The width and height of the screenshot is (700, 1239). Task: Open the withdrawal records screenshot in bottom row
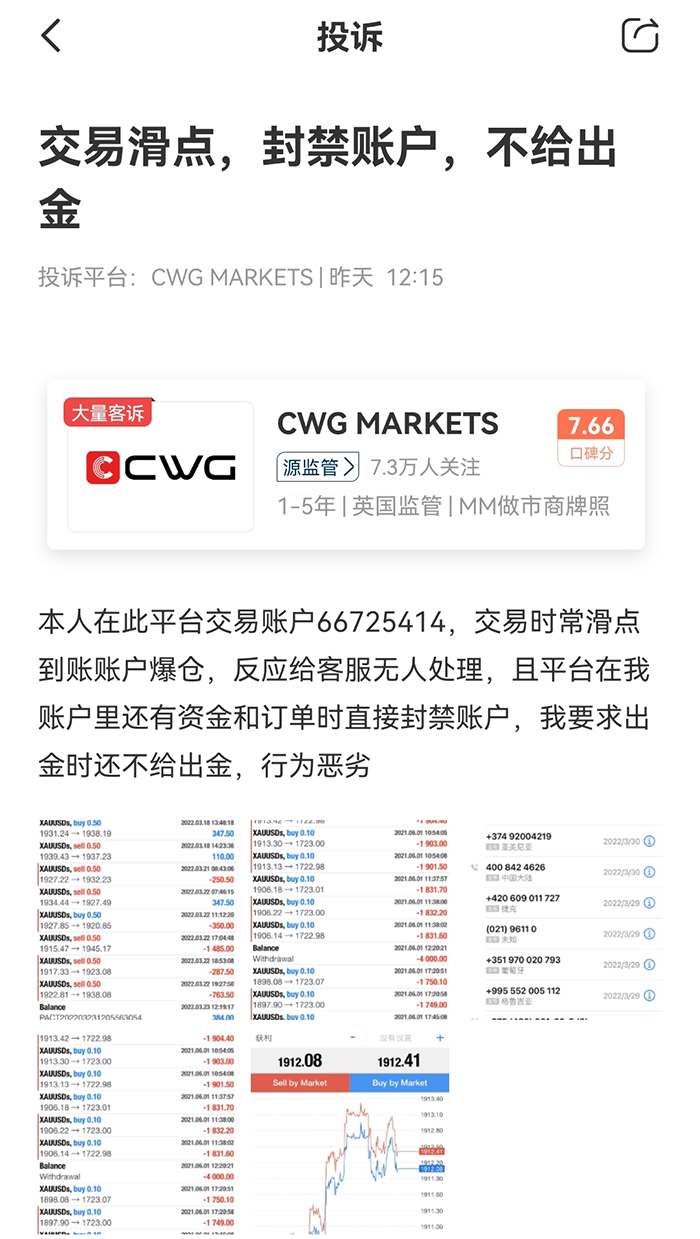136,1133
